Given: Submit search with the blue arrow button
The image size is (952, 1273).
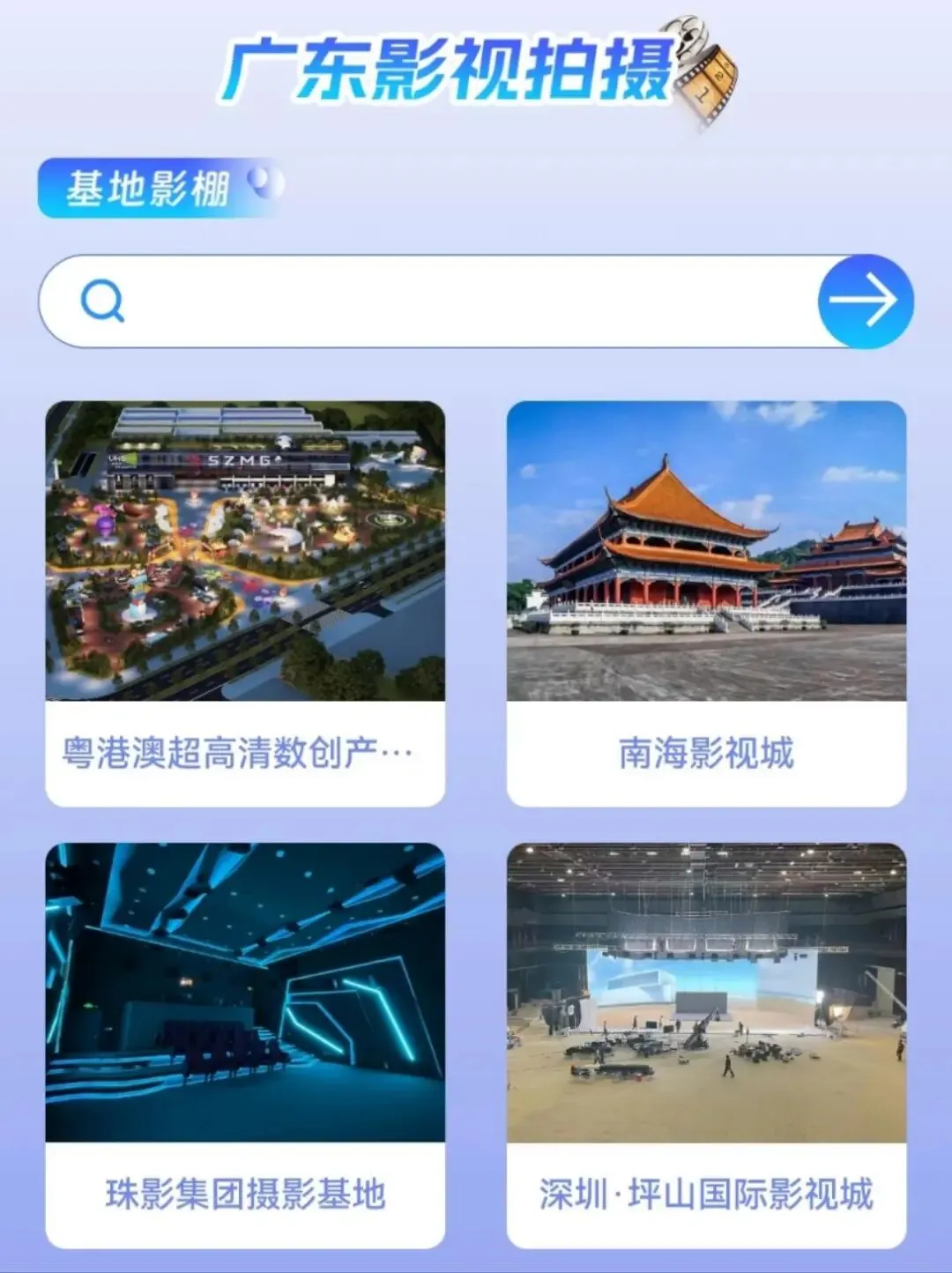Looking at the screenshot, I should (x=865, y=301).
